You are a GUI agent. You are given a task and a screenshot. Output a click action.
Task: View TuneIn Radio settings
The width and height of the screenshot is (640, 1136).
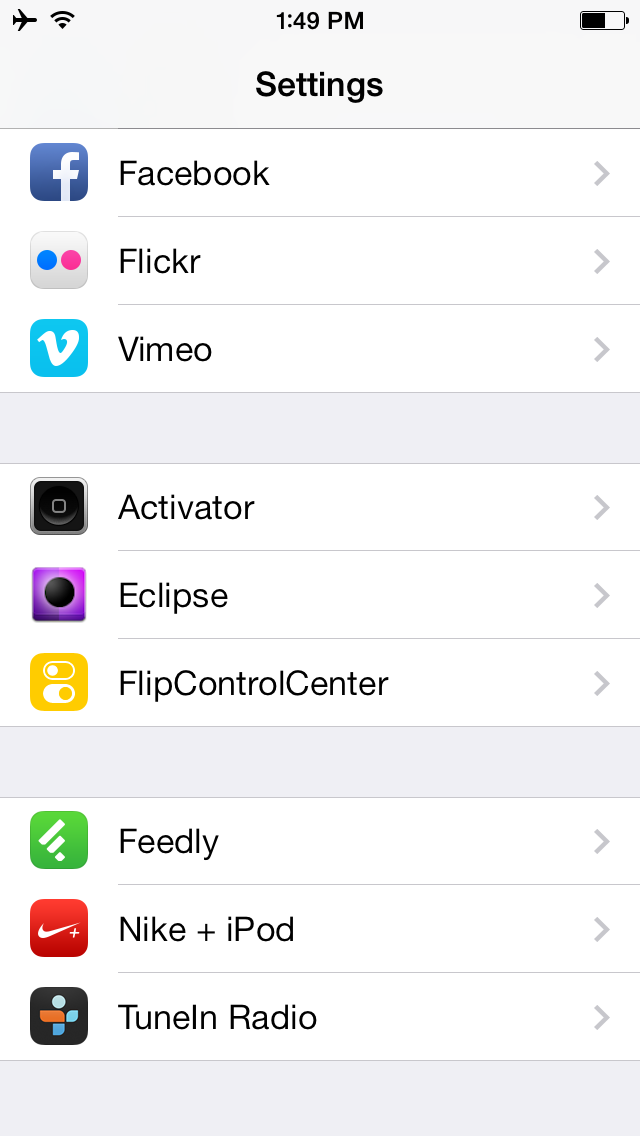[x=320, y=1017]
